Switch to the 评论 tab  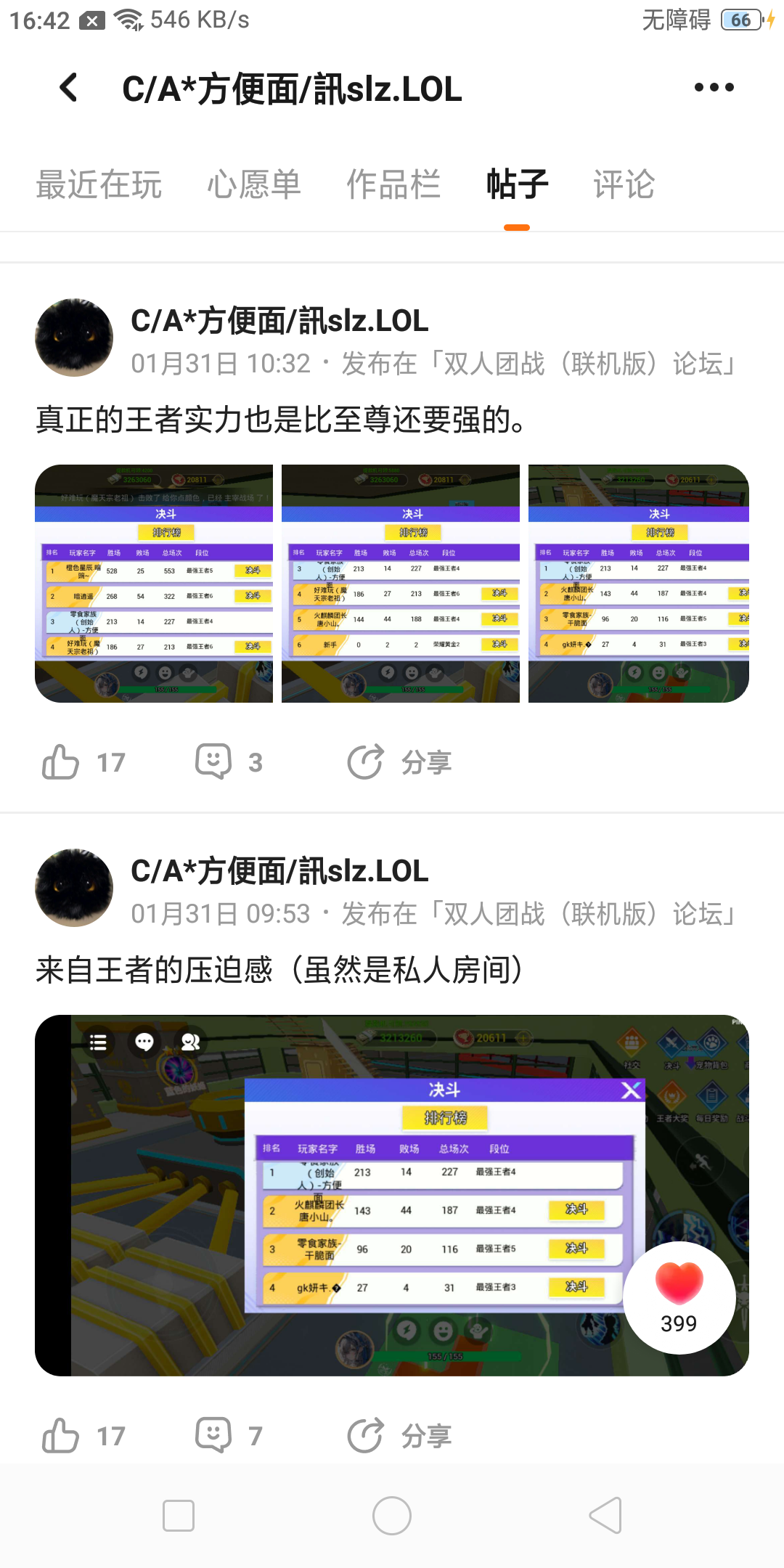[624, 184]
